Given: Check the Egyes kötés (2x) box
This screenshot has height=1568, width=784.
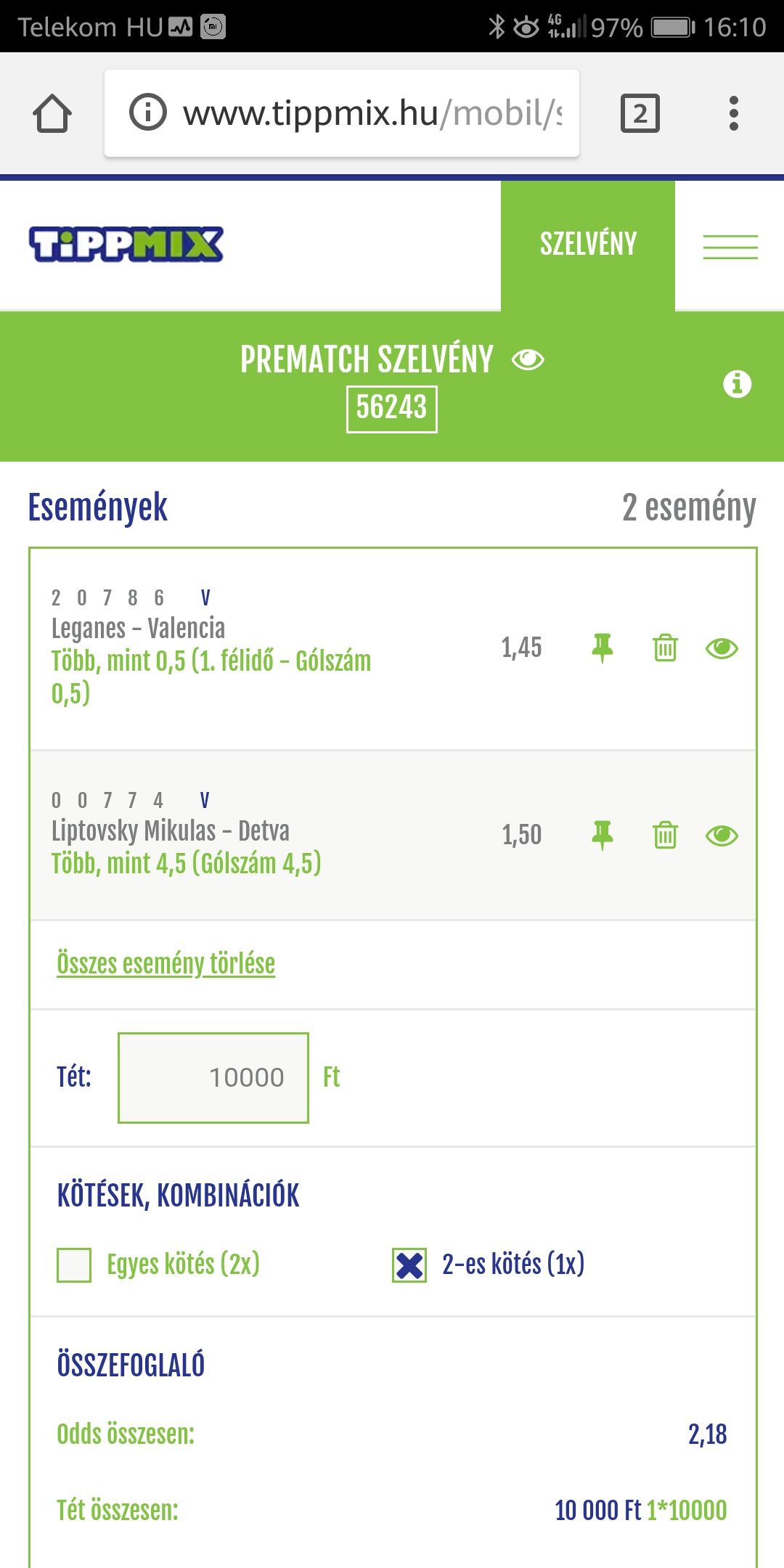Looking at the screenshot, I should tap(74, 1265).
